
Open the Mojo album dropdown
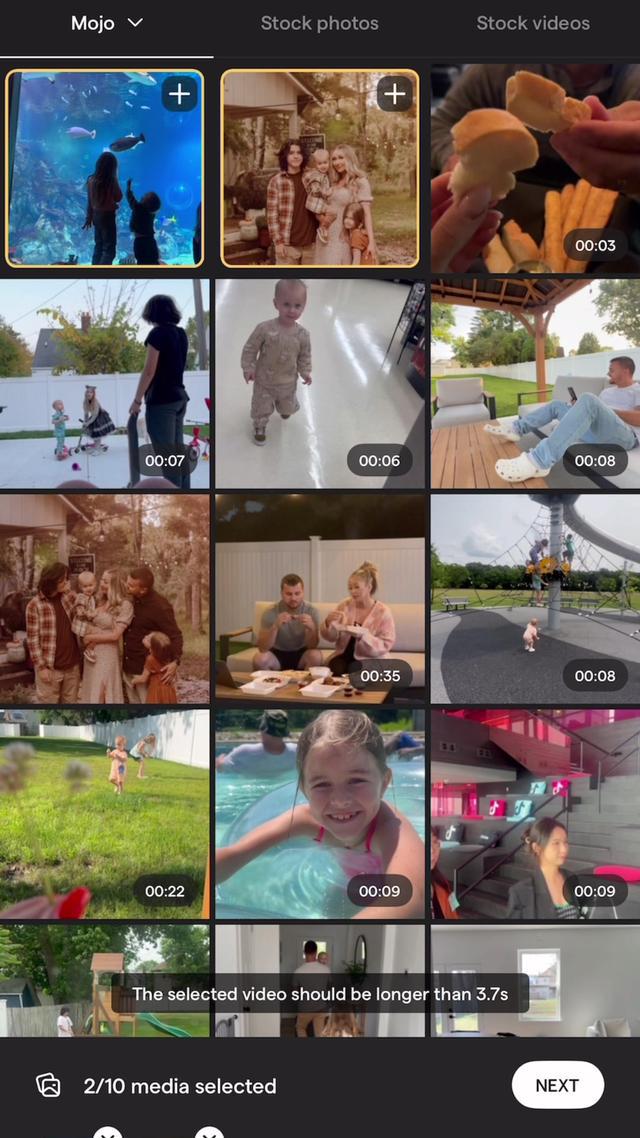107,23
